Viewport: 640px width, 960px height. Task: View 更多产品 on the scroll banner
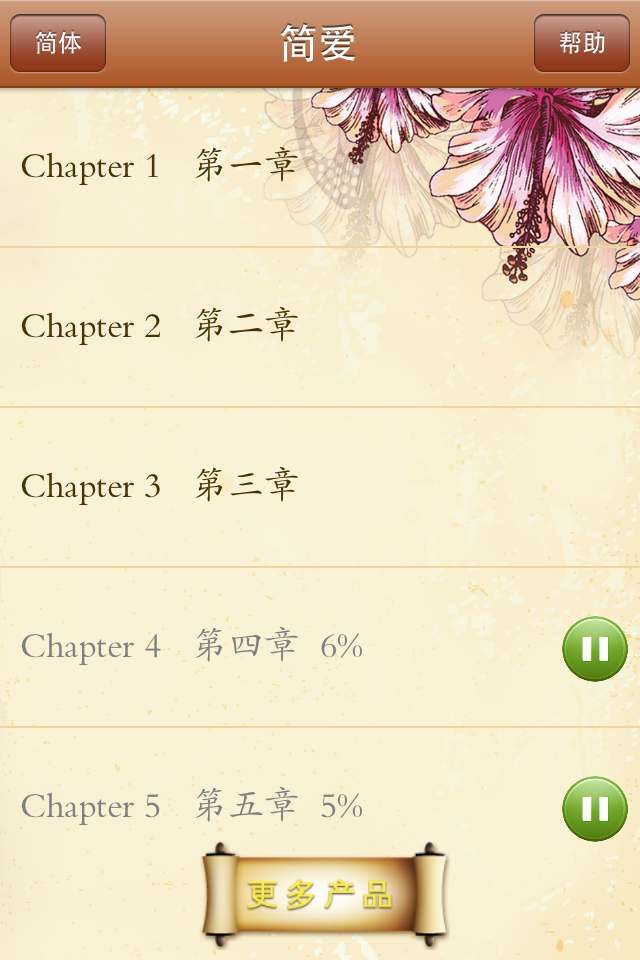click(320, 894)
